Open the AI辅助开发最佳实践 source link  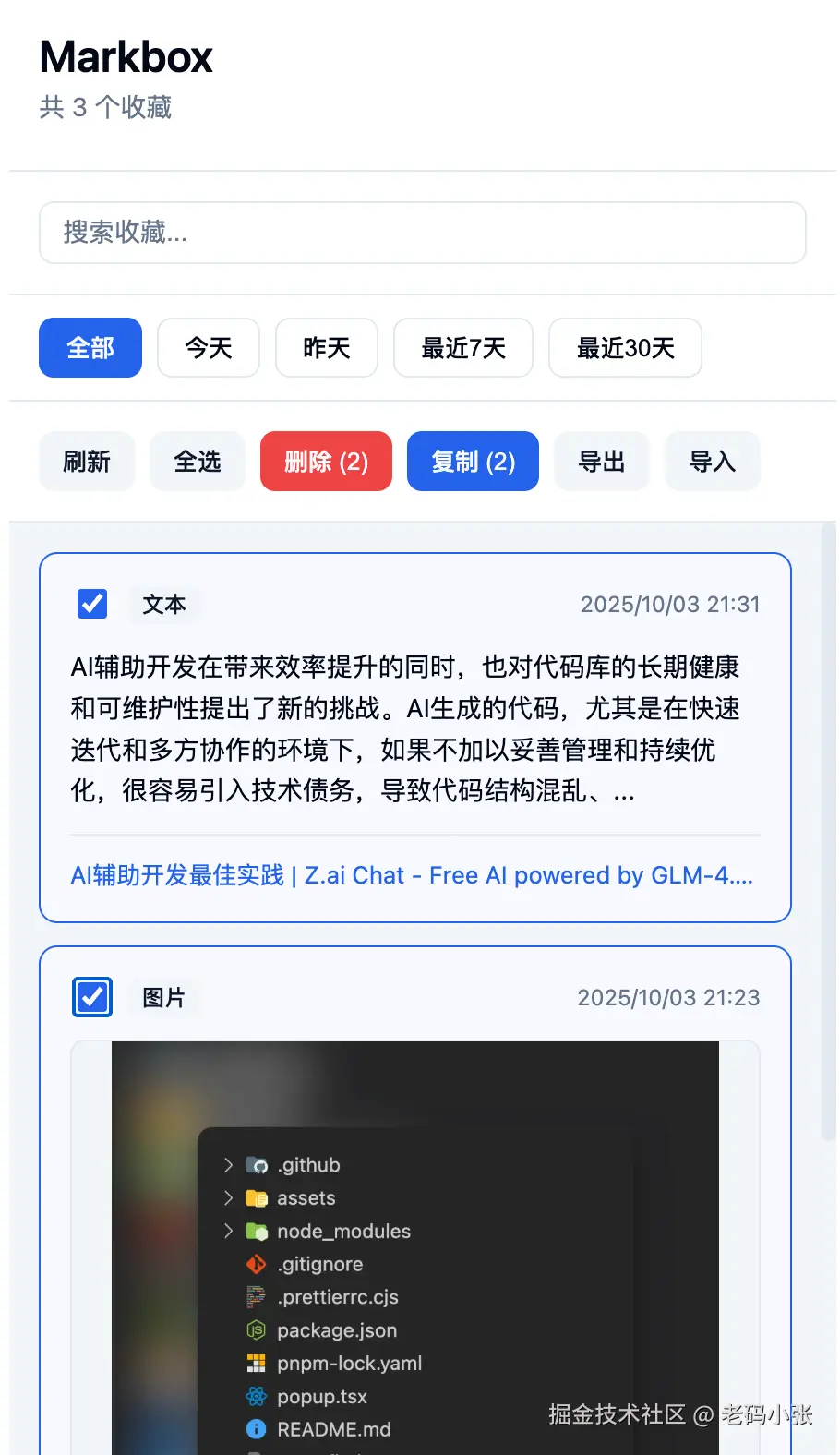click(x=412, y=875)
